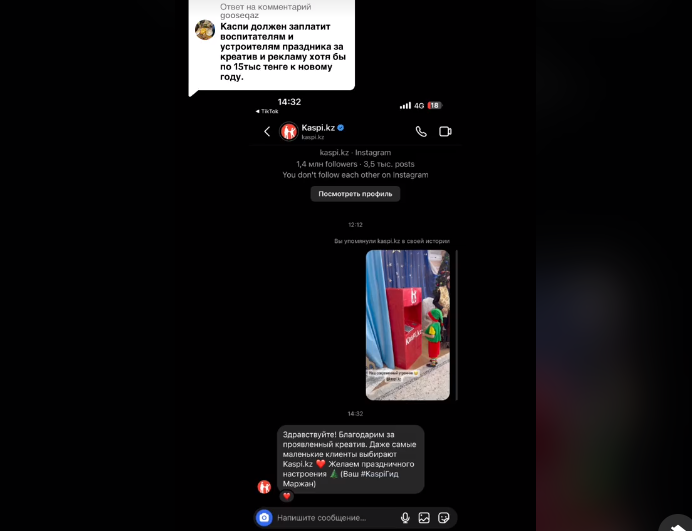Open the sticker picker

444,517
